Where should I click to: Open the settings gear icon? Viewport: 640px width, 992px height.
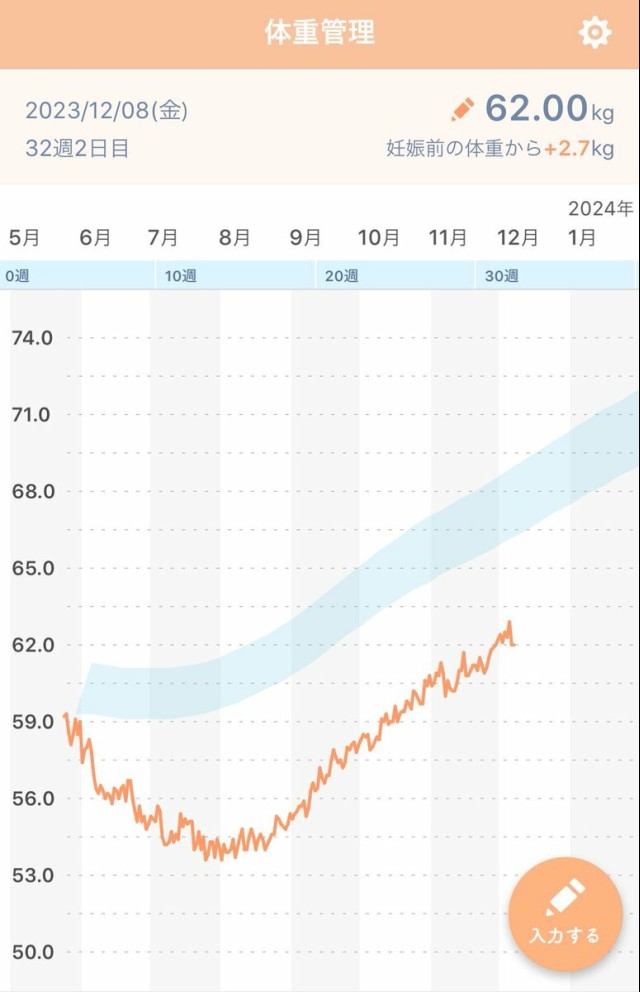(x=594, y=33)
